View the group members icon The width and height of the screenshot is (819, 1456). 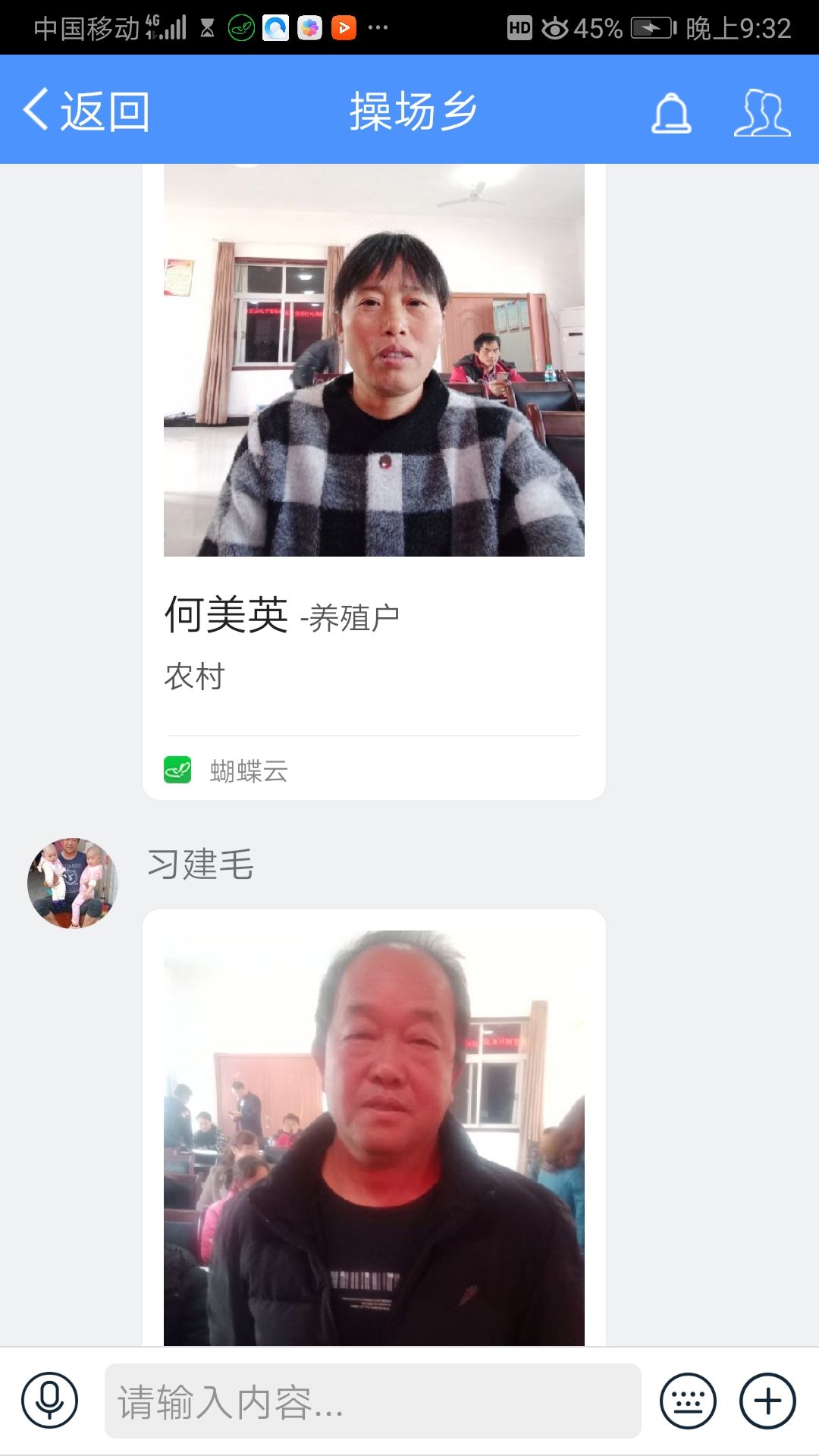(x=762, y=113)
